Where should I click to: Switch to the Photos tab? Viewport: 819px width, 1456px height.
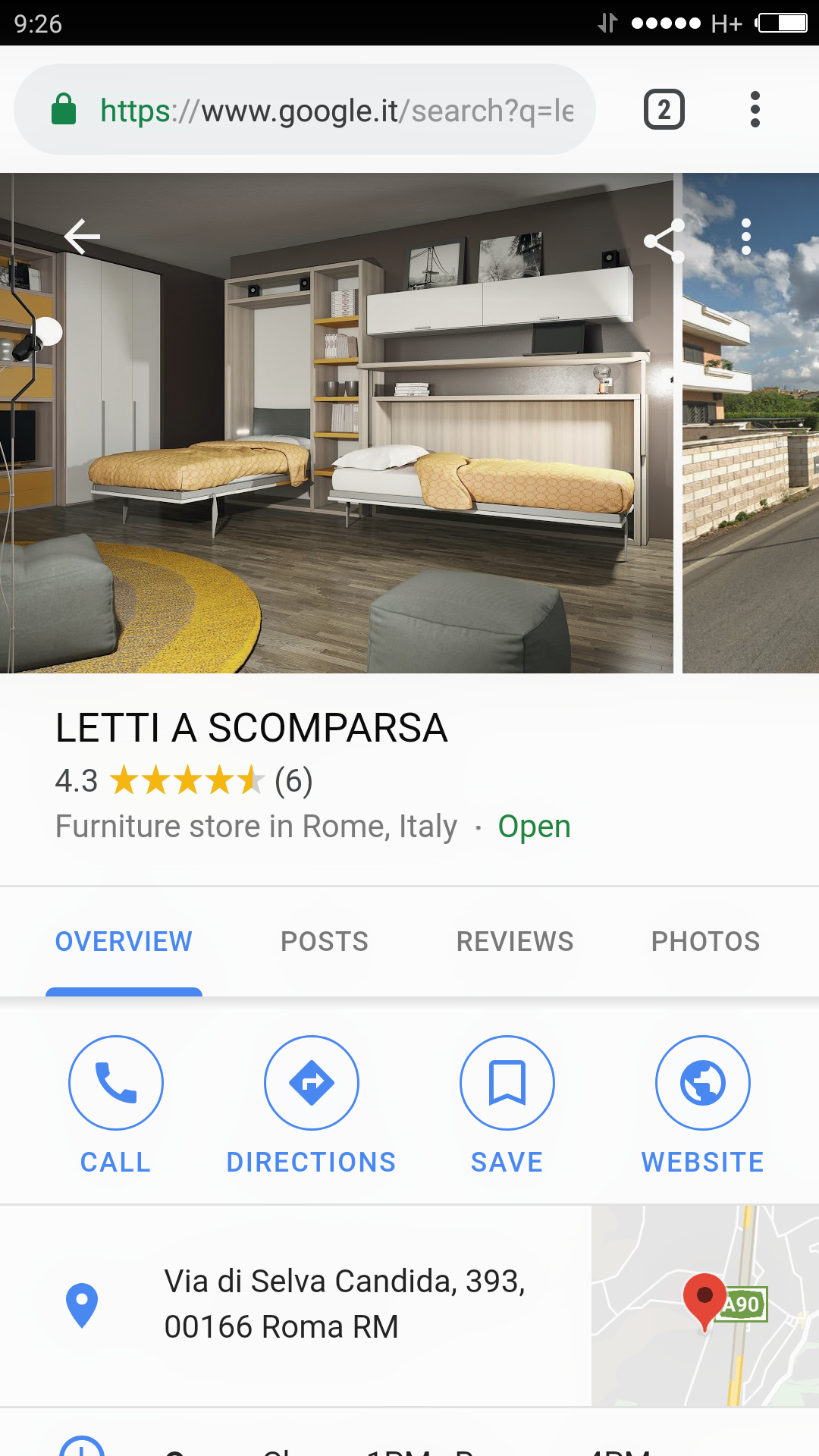pos(705,942)
